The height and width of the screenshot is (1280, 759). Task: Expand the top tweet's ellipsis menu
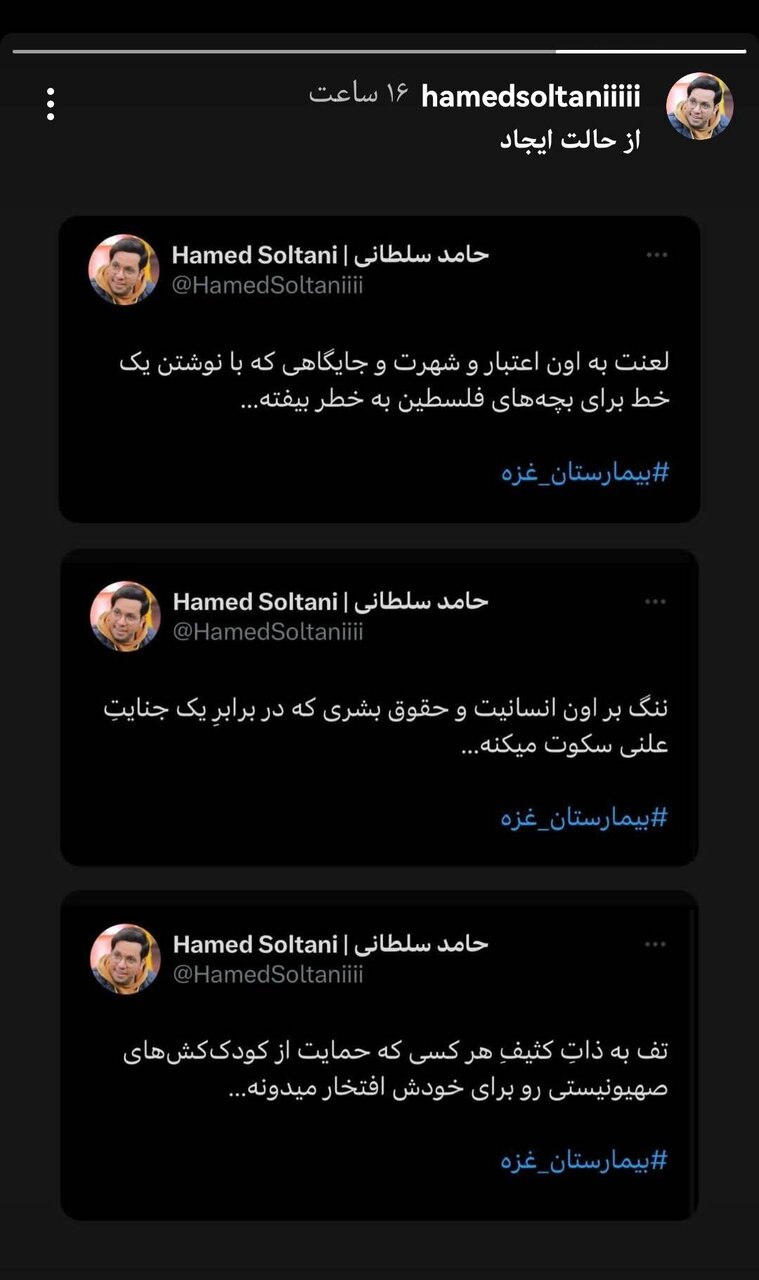pyautogui.click(x=656, y=255)
